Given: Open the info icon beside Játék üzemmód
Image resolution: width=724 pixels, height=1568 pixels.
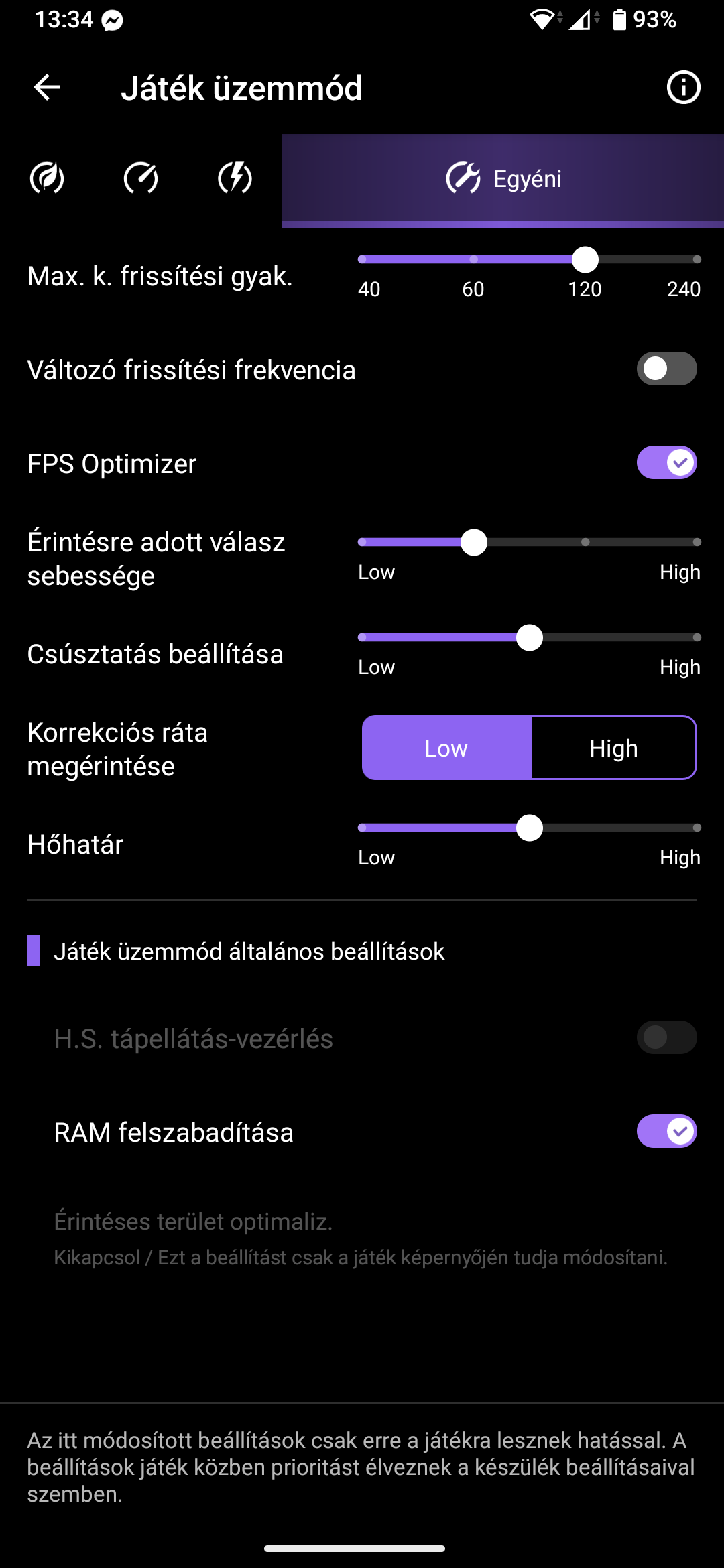Looking at the screenshot, I should pos(683,87).
